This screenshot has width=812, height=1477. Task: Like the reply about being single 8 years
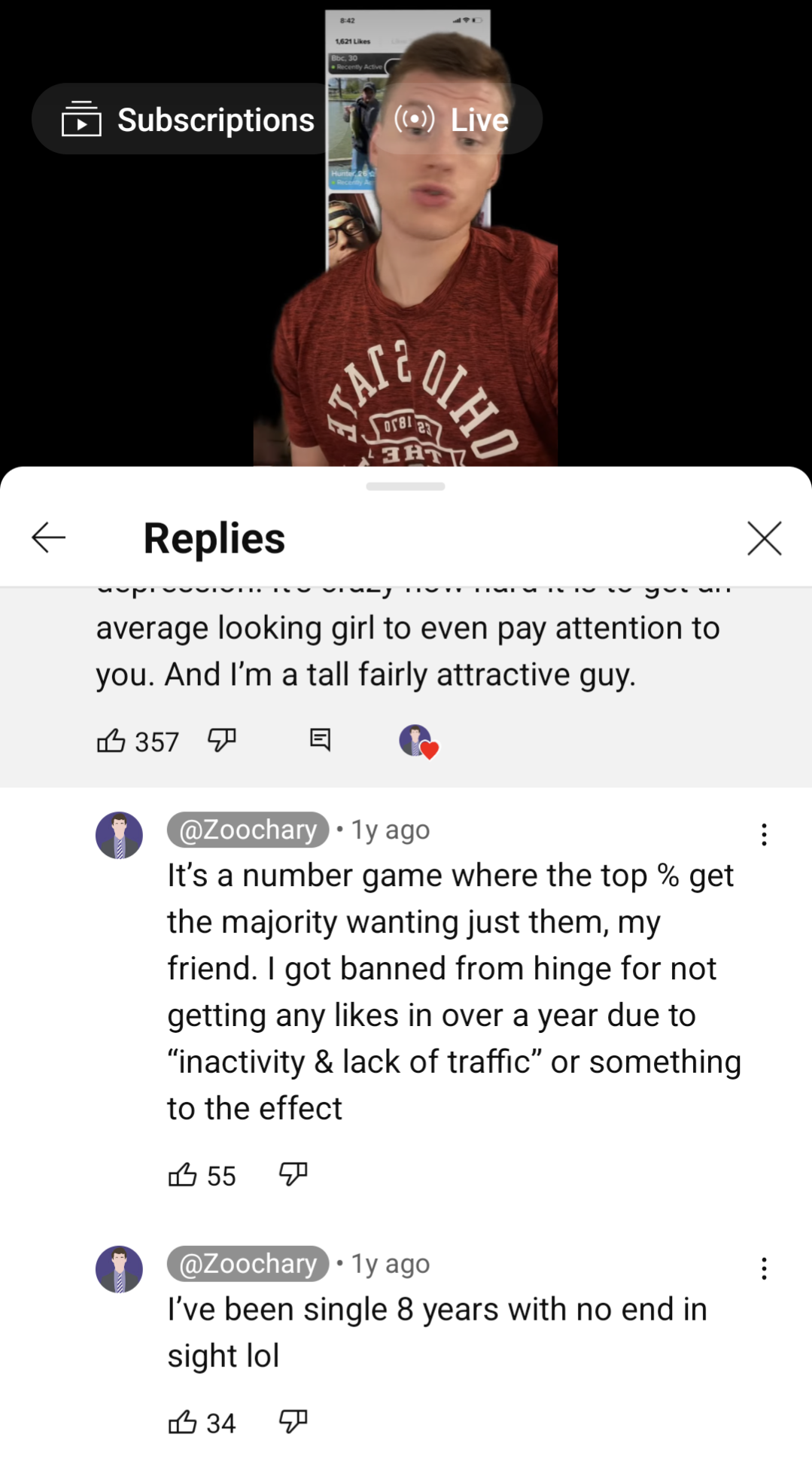pos(182,1422)
